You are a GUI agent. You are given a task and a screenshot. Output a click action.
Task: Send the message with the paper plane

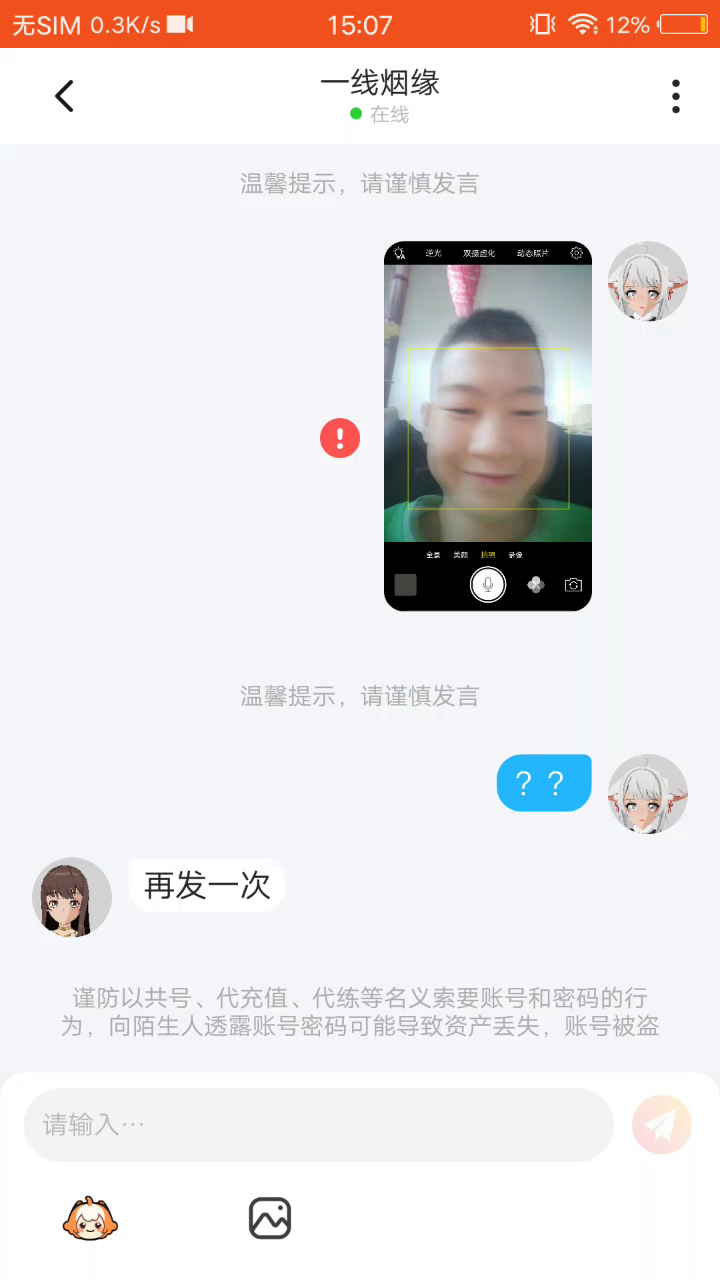[x=661, y=1125]
